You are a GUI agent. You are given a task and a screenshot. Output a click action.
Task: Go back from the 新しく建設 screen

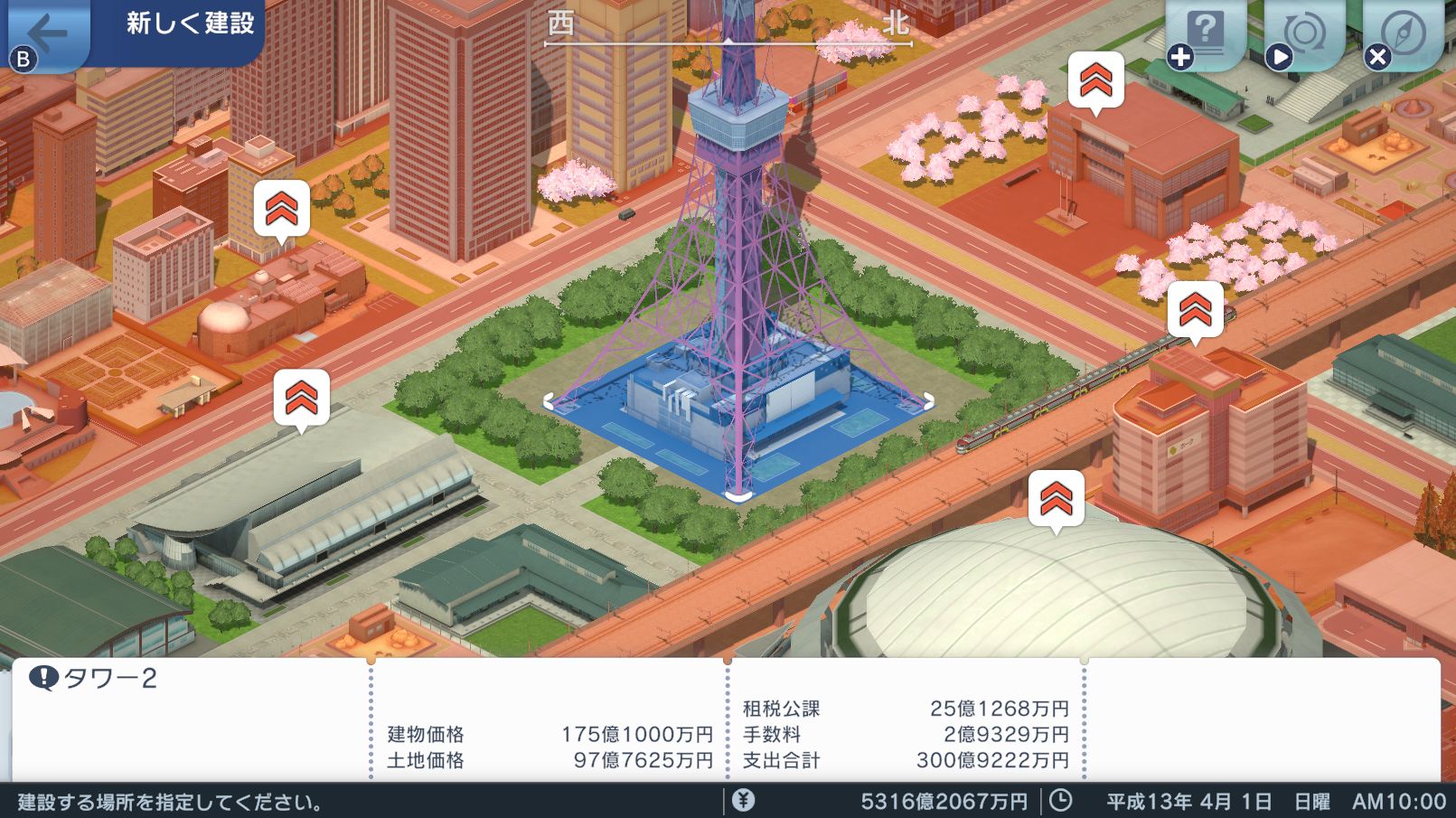tap(45, 34)
